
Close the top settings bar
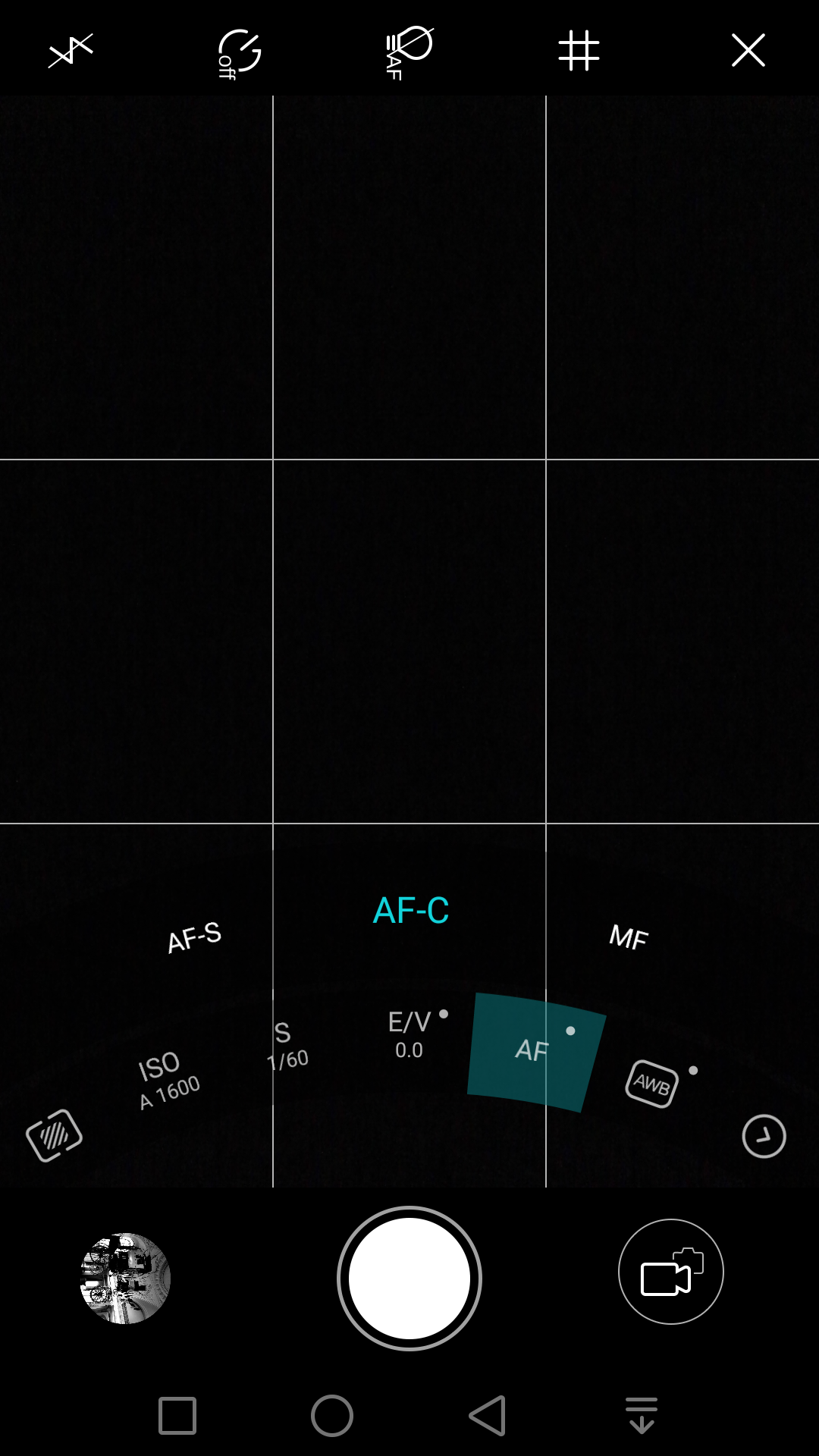pyautogui.click(x=748, y=51)
